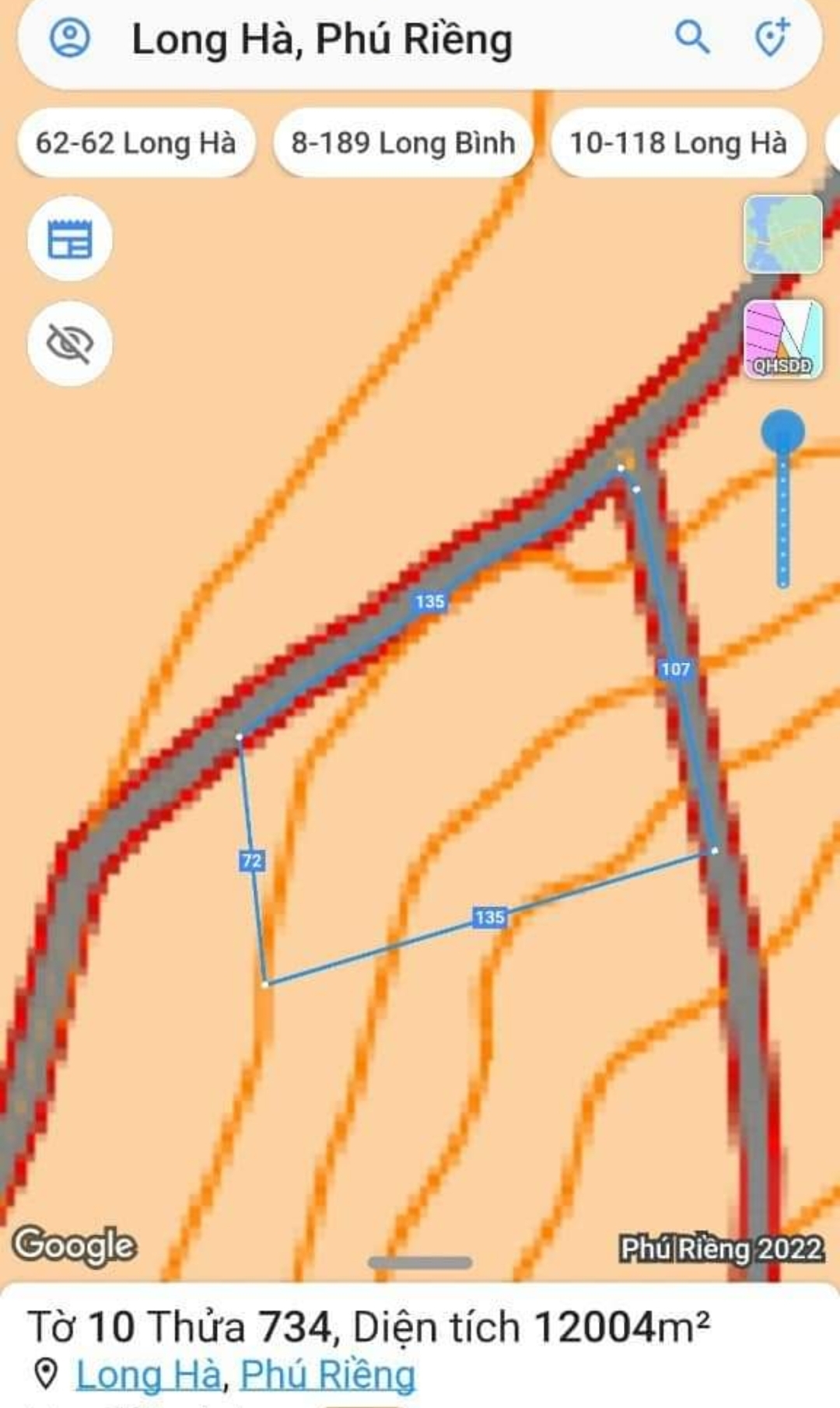Select the 62-62 Long Hà chip
Image resolution: width=840 pixels, height=1408 pixels.
click(136, 143)
